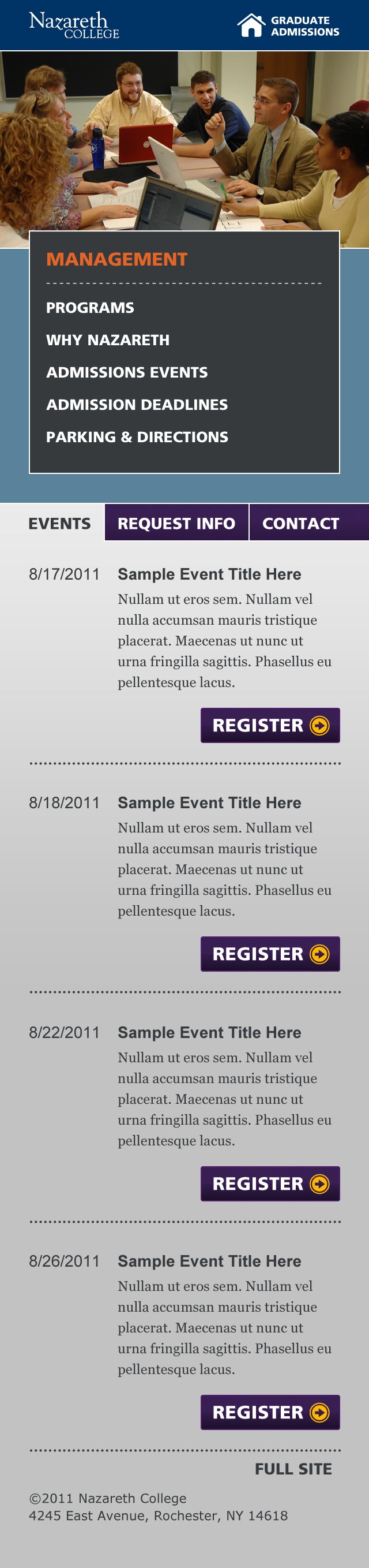
Task: Tap the Nazareth College logo
Action: click(x=74, y=25)
